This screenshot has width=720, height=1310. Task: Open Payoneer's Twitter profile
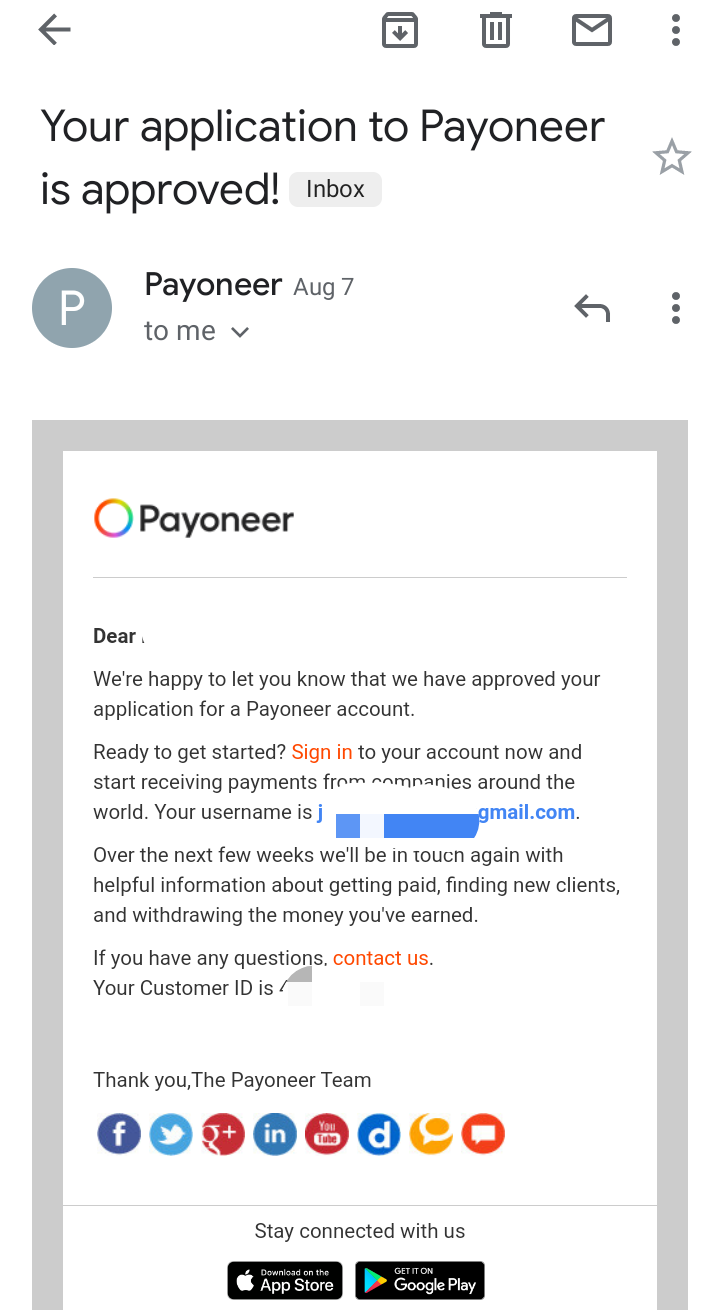pyautogui.click(x=171, y=1134)
